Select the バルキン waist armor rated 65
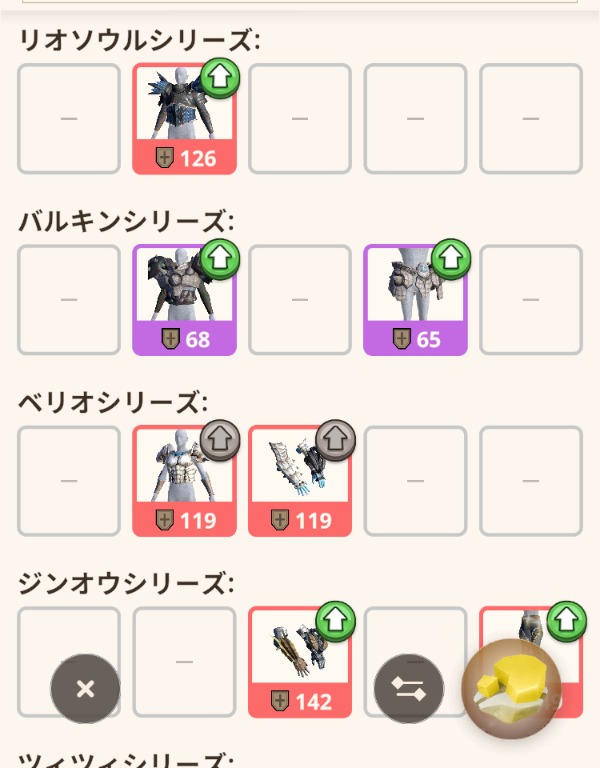 click(x=415, y=301)
